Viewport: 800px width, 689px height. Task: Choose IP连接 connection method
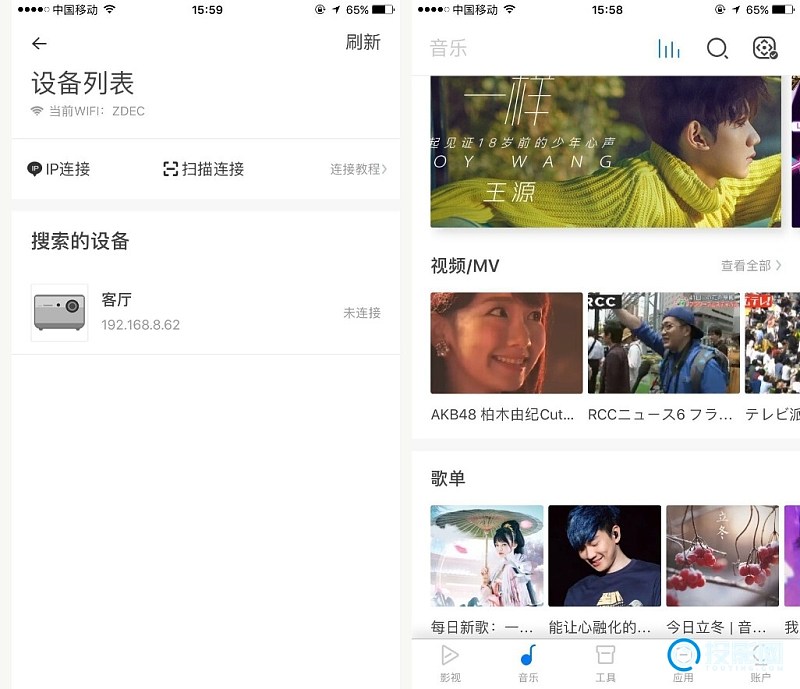click(59, 169)
